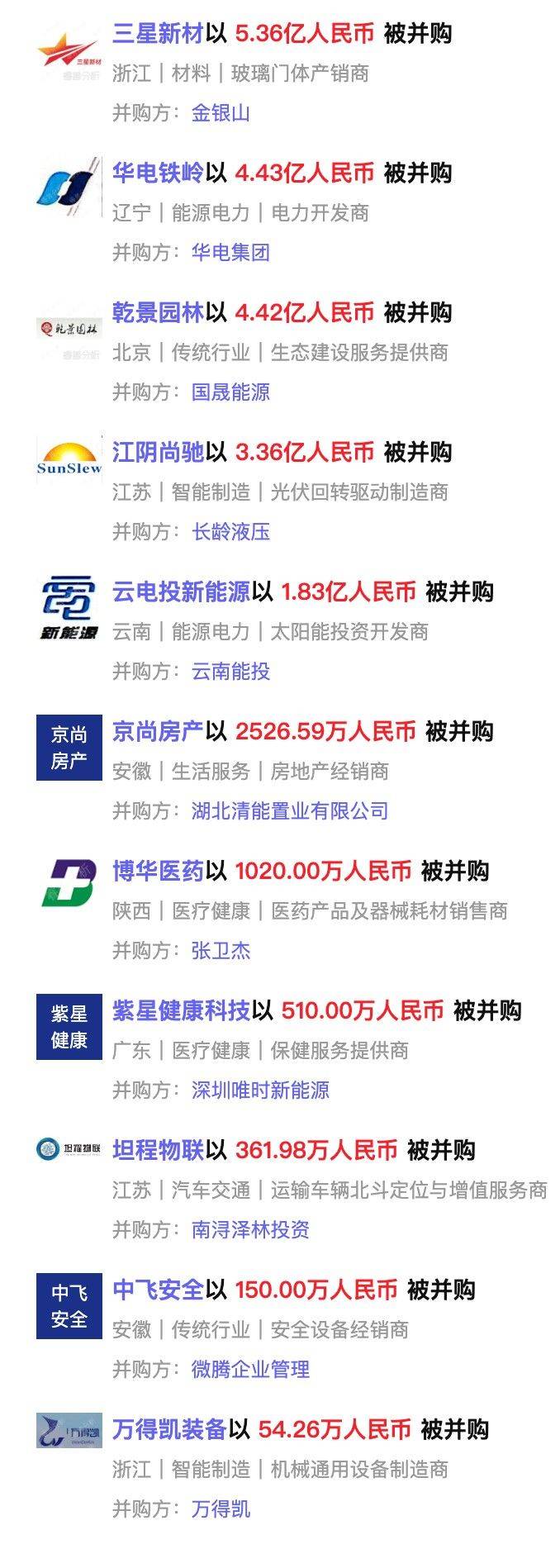Open the 坦程物联 company link
Image resolution: width=560 pixels, height=1568 pixels.
point(158,1151)
